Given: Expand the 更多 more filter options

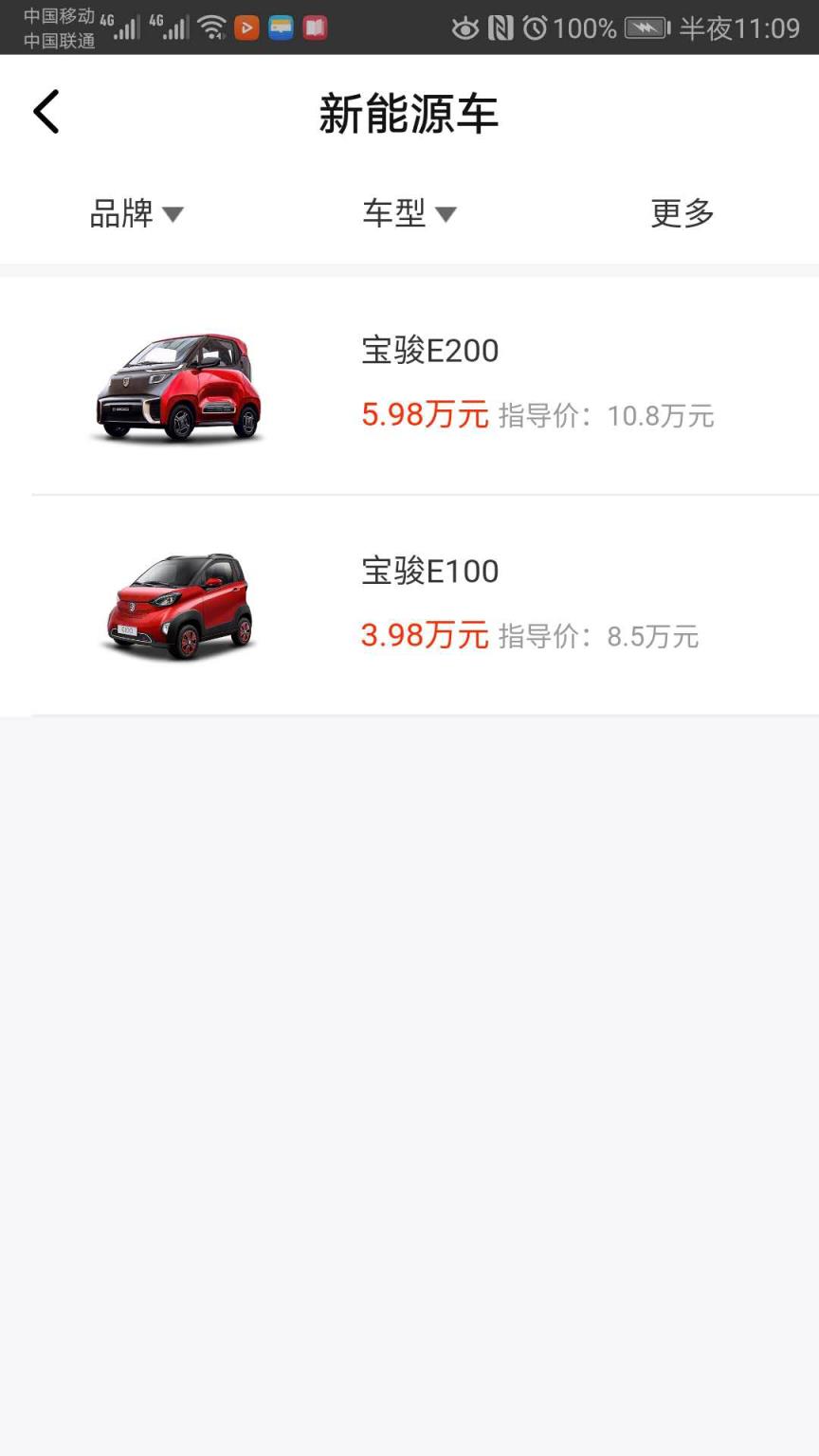Looking at the screenshot, I should [x=681, y=213].
